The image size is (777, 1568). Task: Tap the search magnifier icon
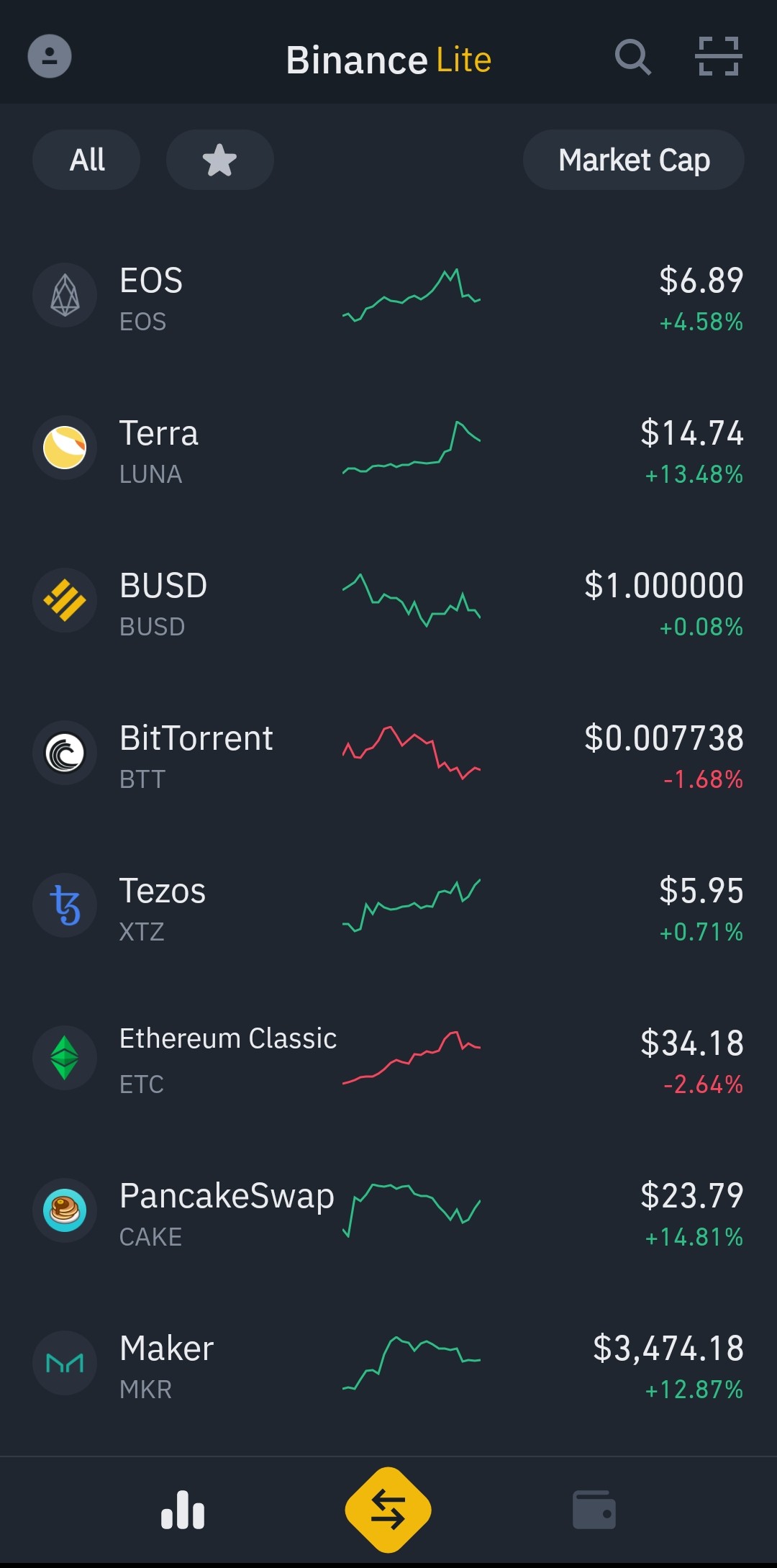633,57
